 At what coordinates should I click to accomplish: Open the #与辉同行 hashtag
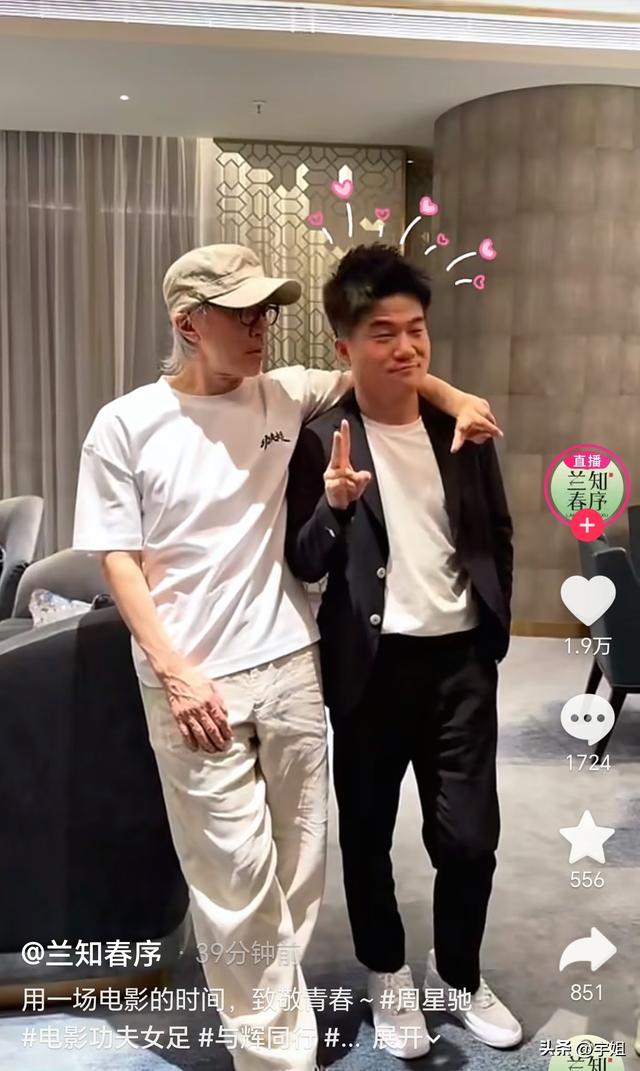[258, 1038]
